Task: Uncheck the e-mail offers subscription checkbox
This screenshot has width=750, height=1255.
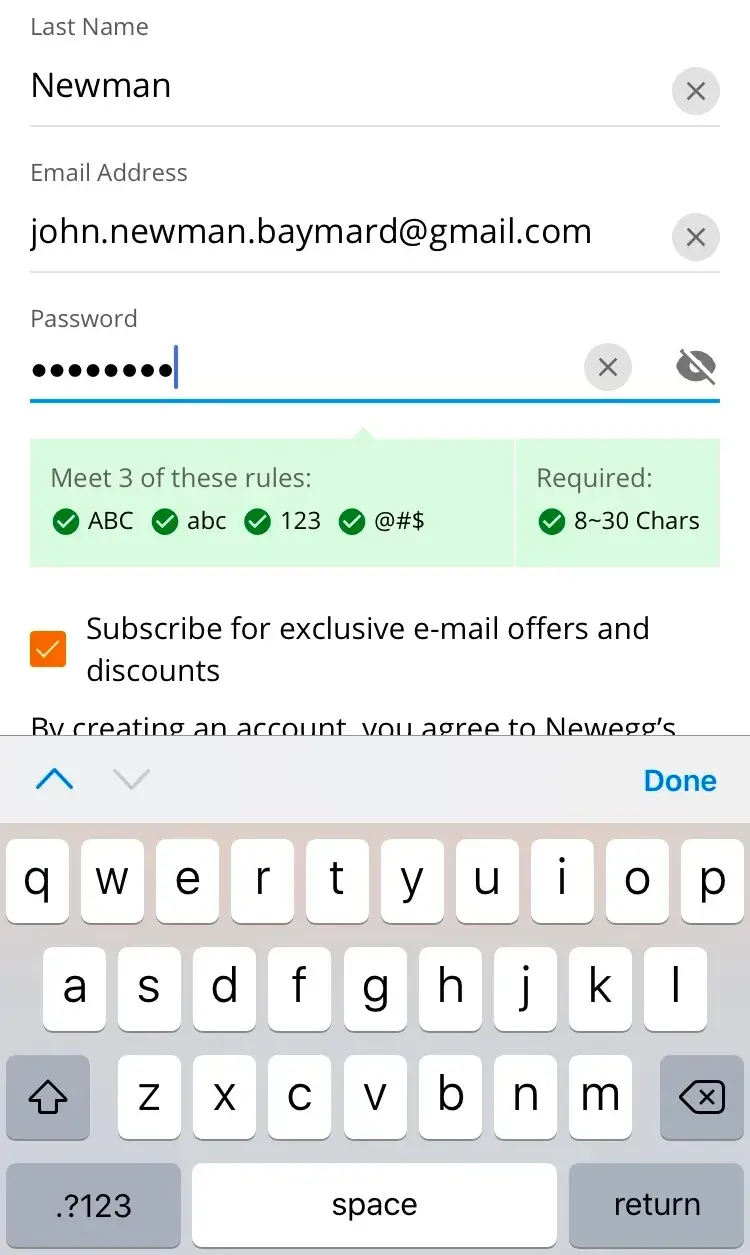Action: (x=48, y=649)
